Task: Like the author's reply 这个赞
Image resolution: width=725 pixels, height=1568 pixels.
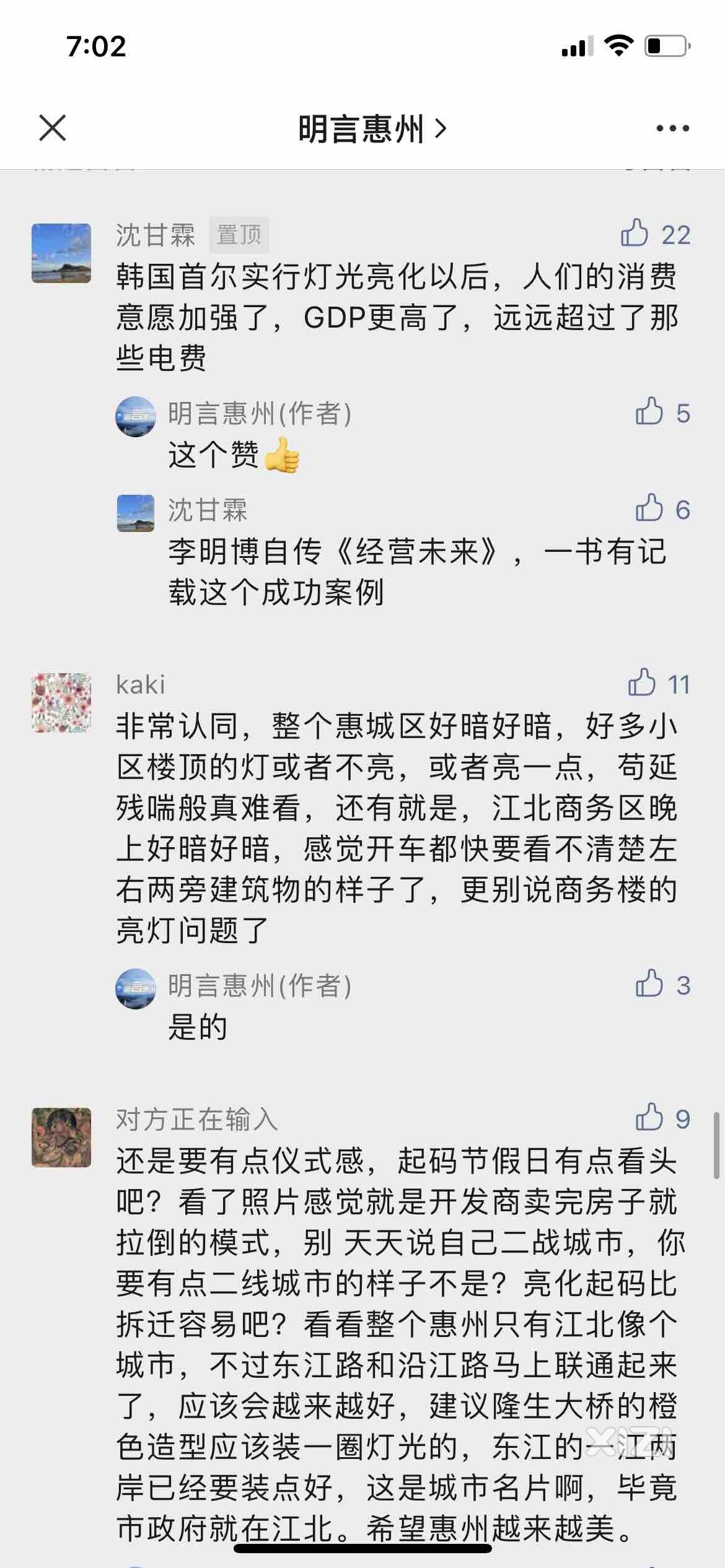Action: point(649,412)
